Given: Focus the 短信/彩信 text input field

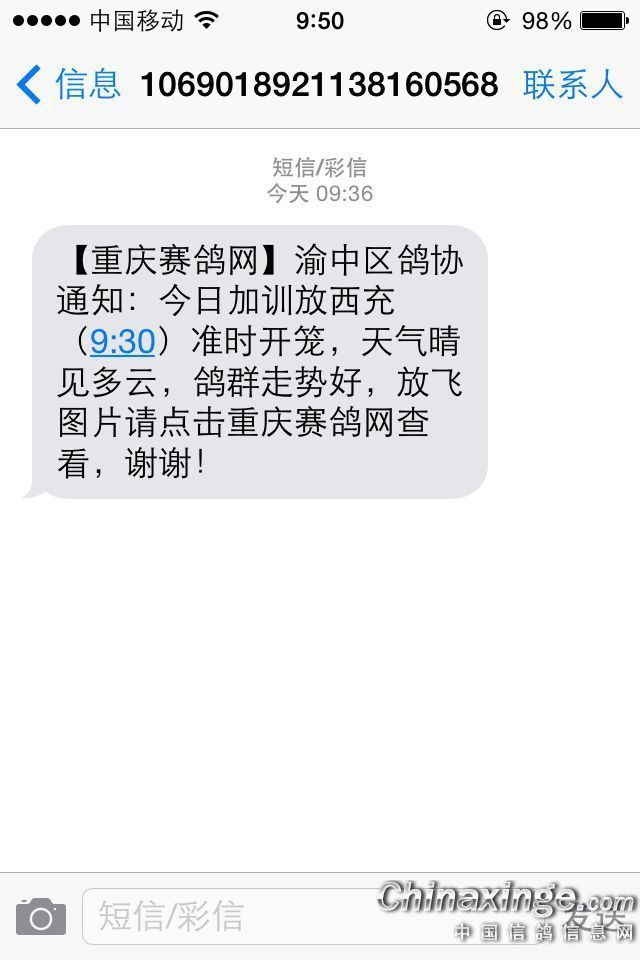Looking at the screenshot, I should click(x=300, y=916).
